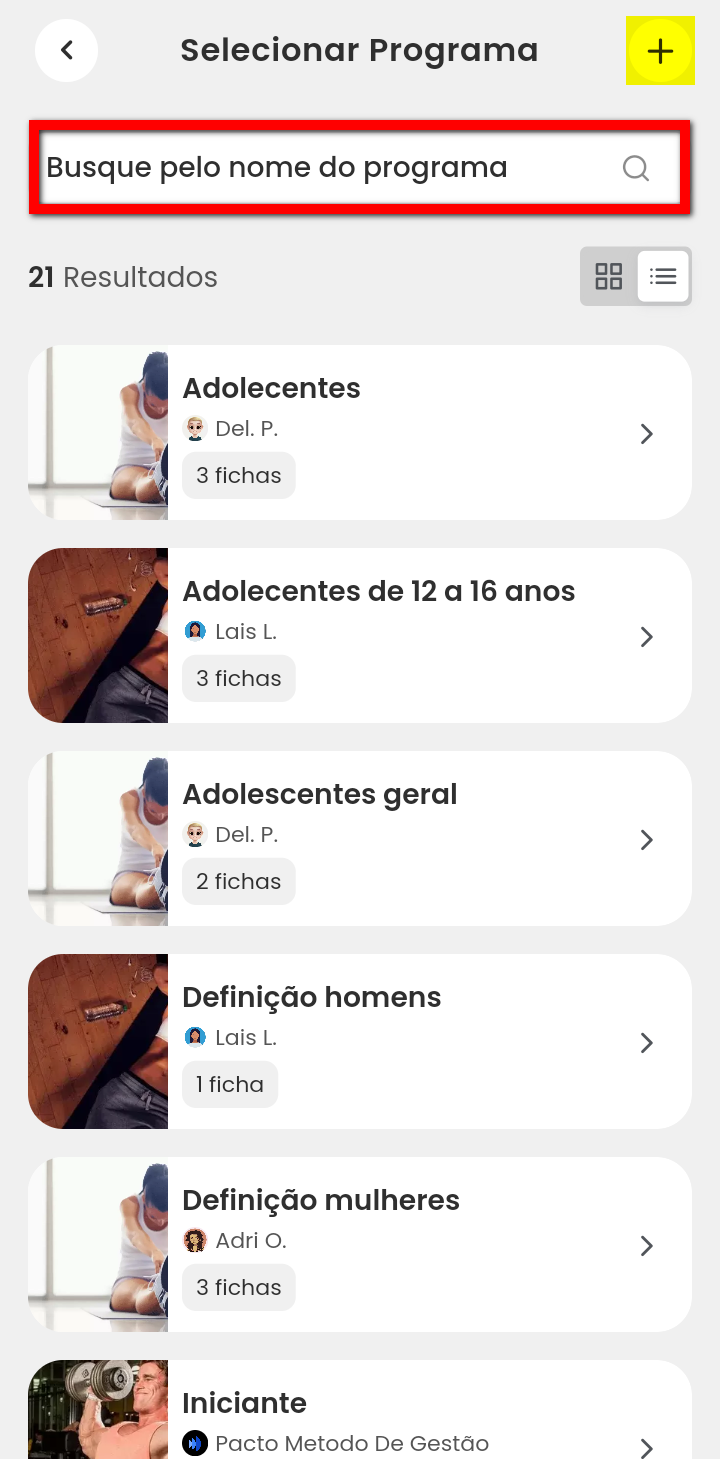This screenshot has height=1459, width=720.
Task: Add a new program with plus icon
Action: (660, 51)
